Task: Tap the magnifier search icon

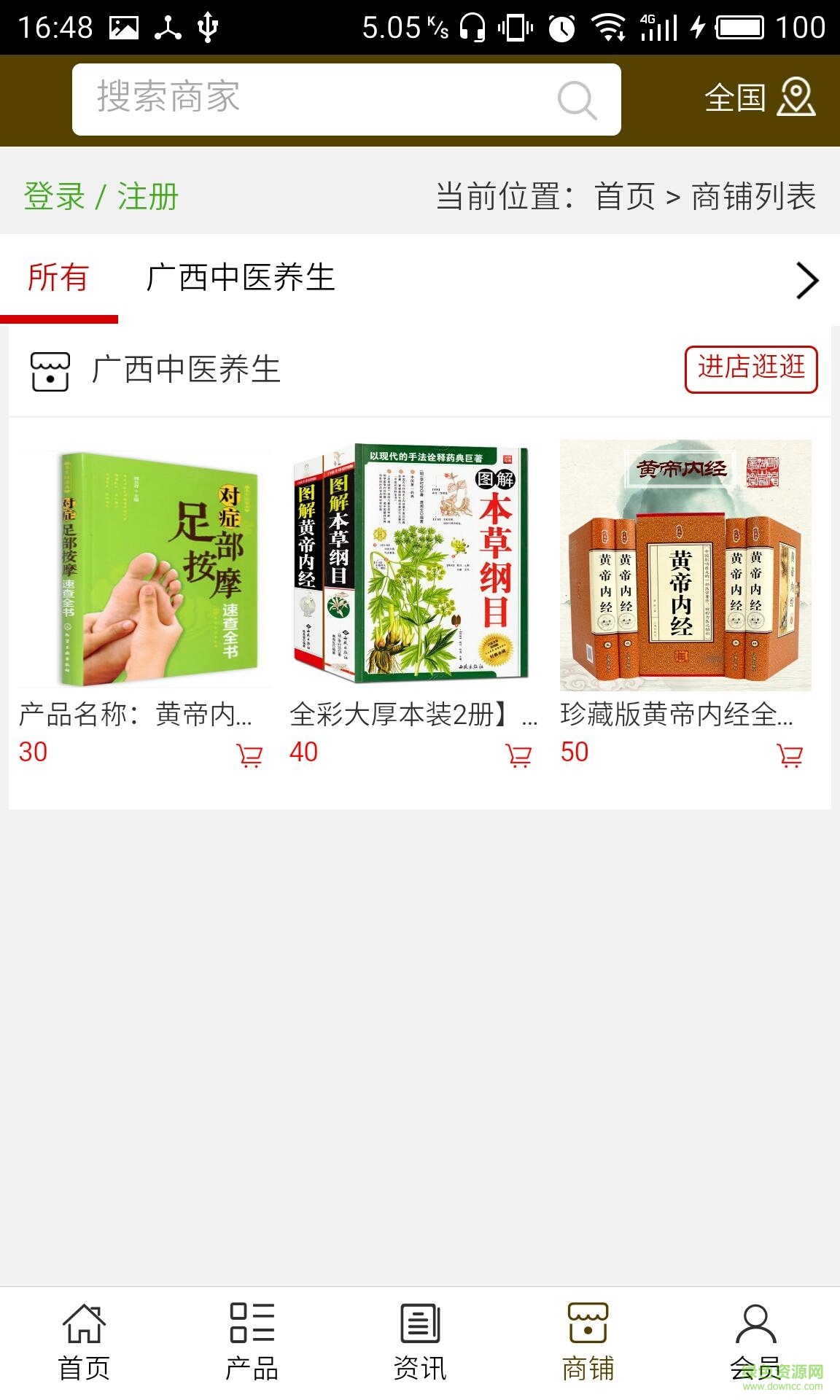Action: click(576, 100)
